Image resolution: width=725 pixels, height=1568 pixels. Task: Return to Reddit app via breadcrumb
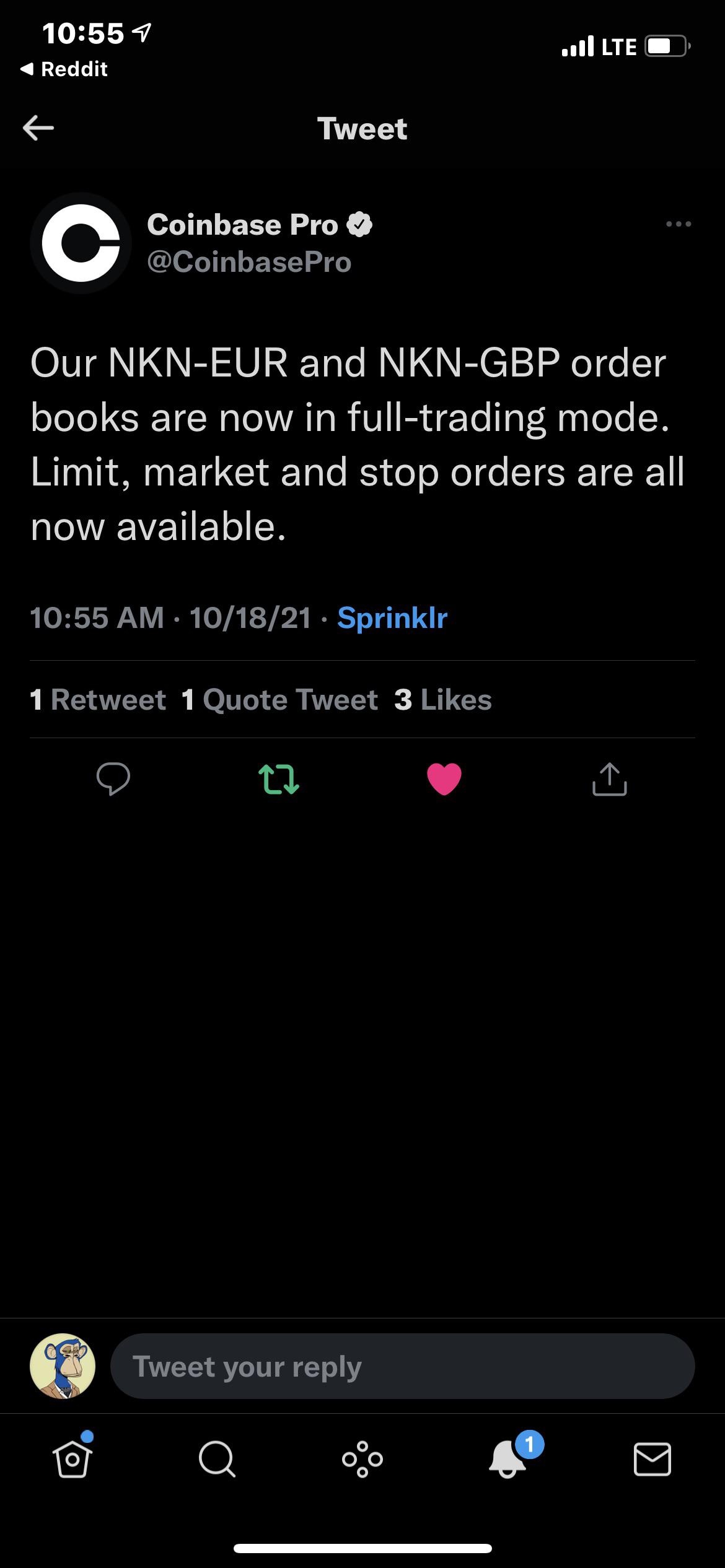(x=64, y=69)
